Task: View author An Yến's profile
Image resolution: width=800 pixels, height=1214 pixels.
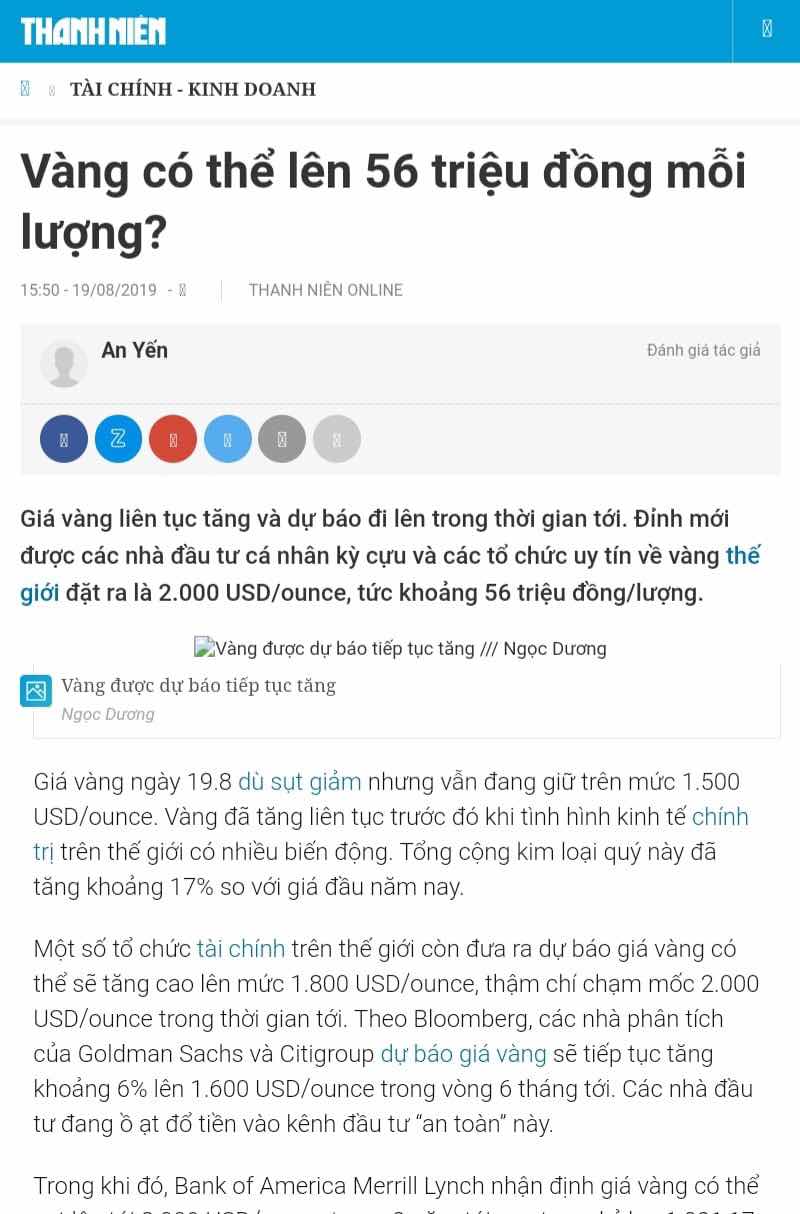Action: click(134, 350)
